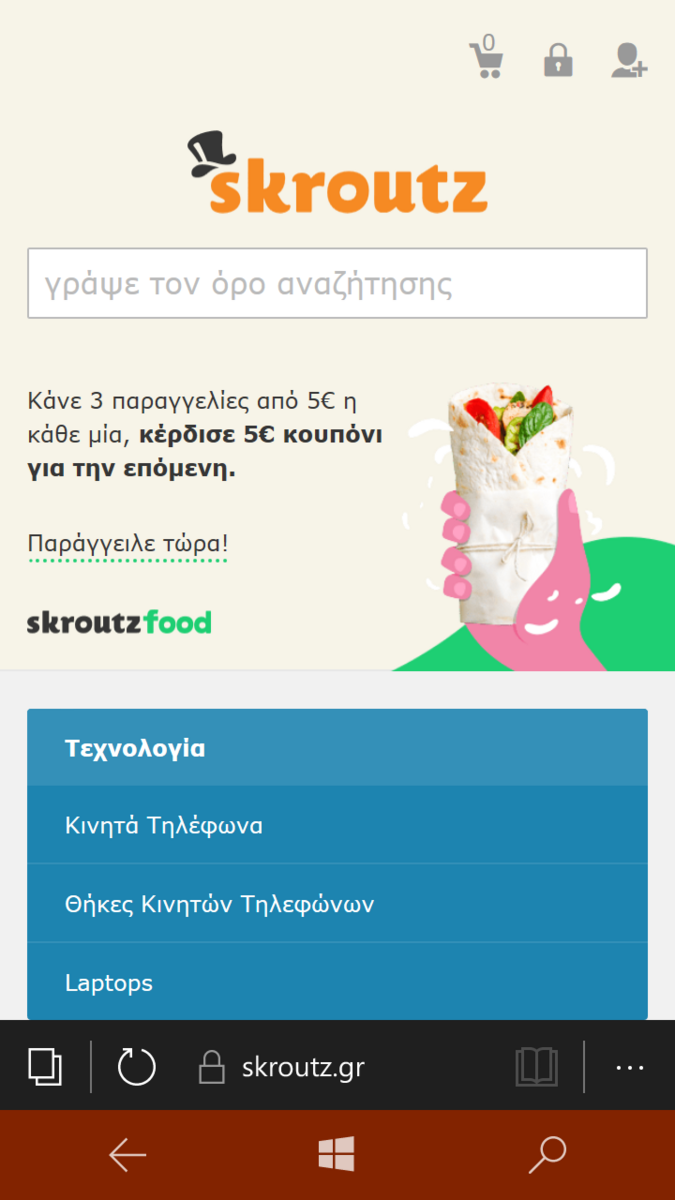This screenshot has width=675, height=1200.
Task: Go back with the system back arrow
Action: [127, 1155]
